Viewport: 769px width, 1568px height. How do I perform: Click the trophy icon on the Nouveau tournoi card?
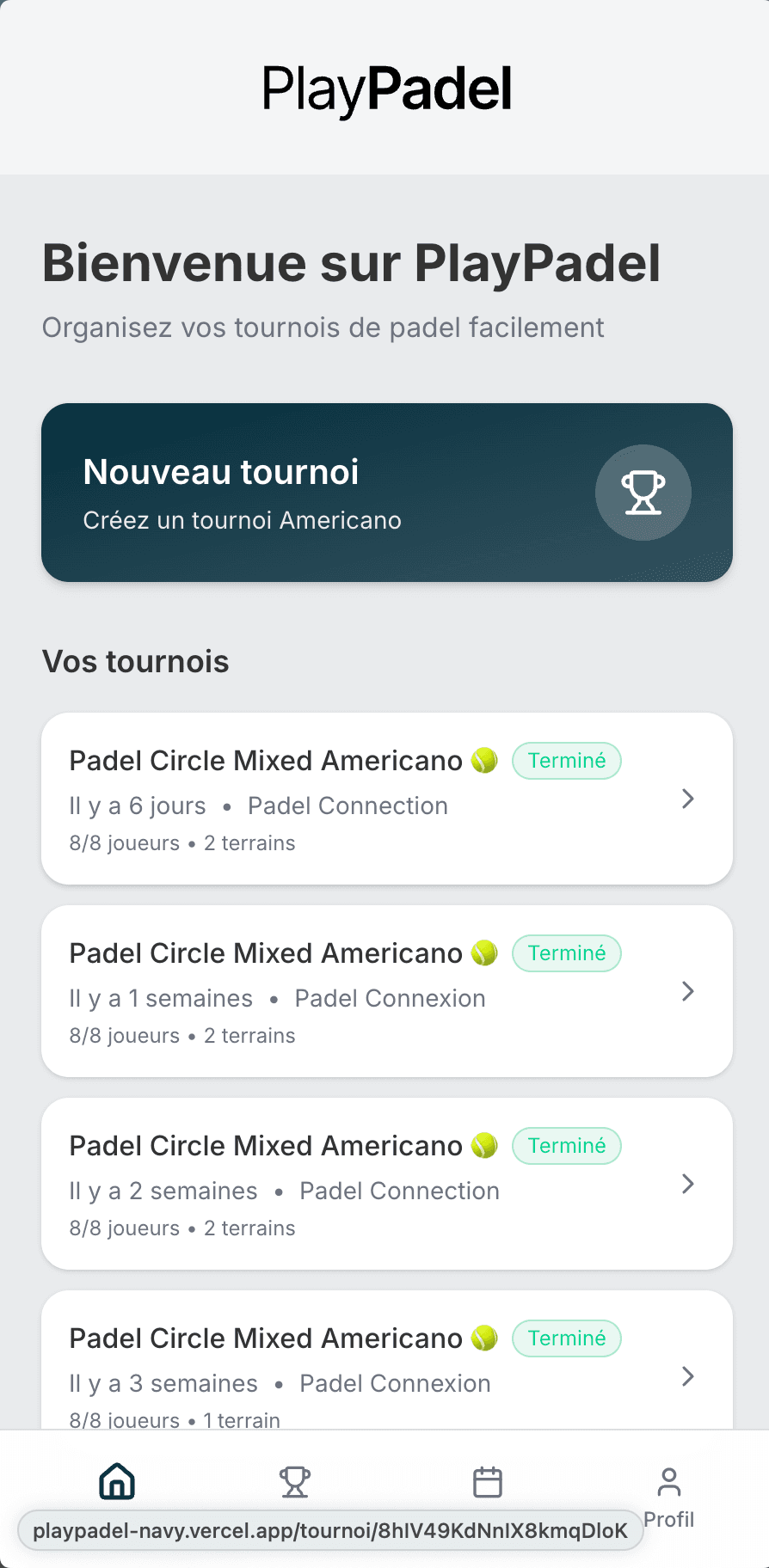[643, 493]
